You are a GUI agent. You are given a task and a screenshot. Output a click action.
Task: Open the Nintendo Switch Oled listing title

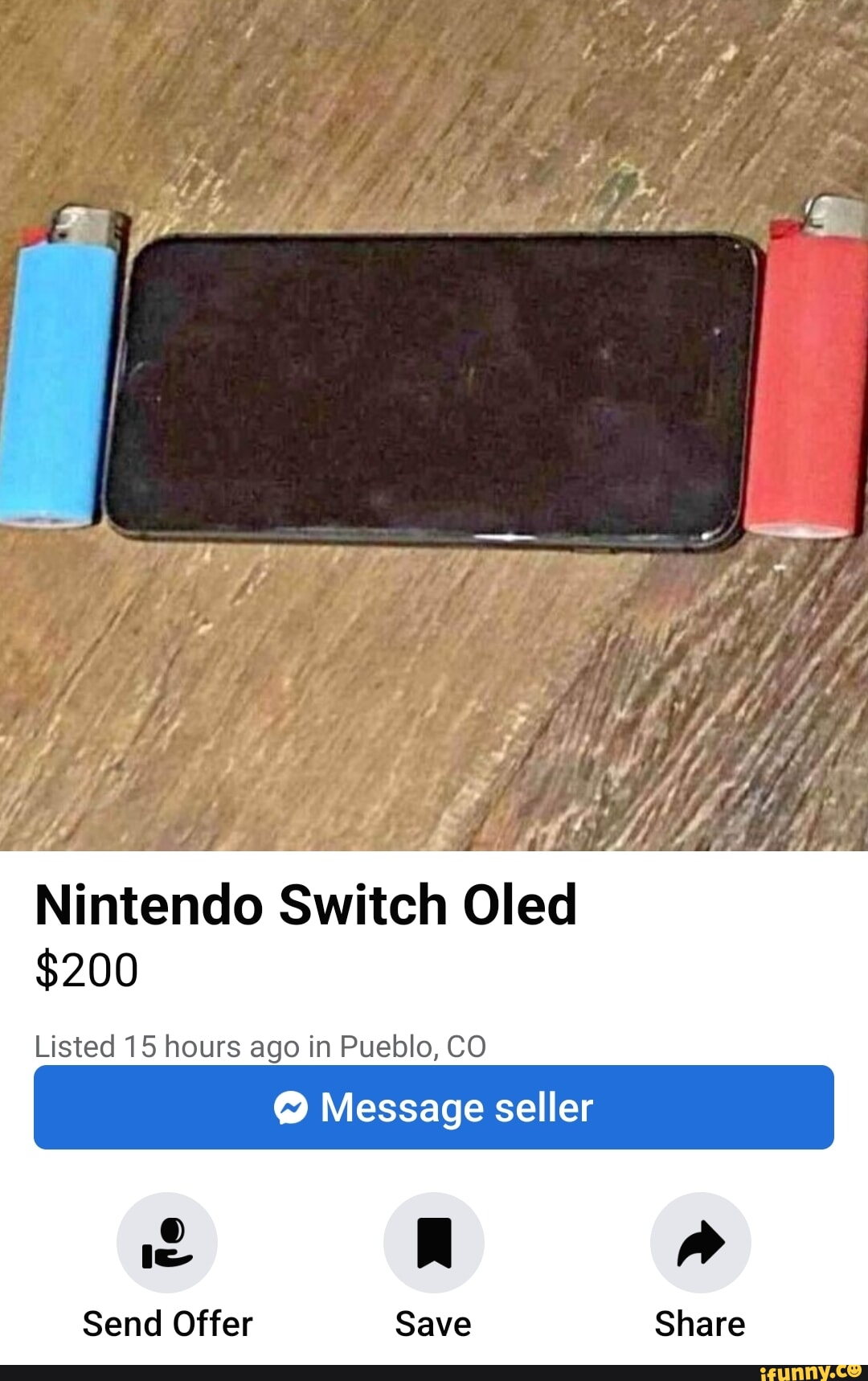(x=308, y=907)
